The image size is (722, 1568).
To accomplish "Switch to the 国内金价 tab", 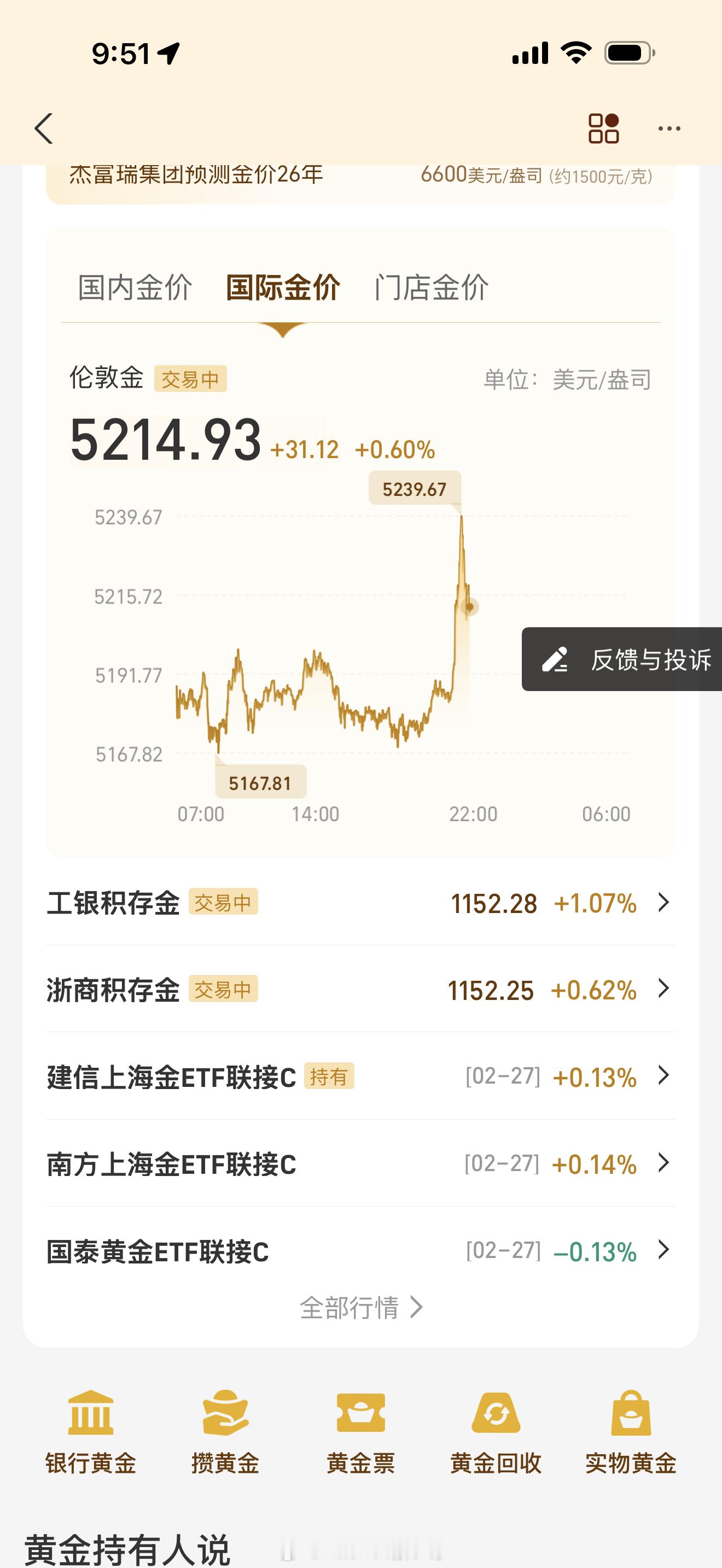I will (x=135, y=288).
